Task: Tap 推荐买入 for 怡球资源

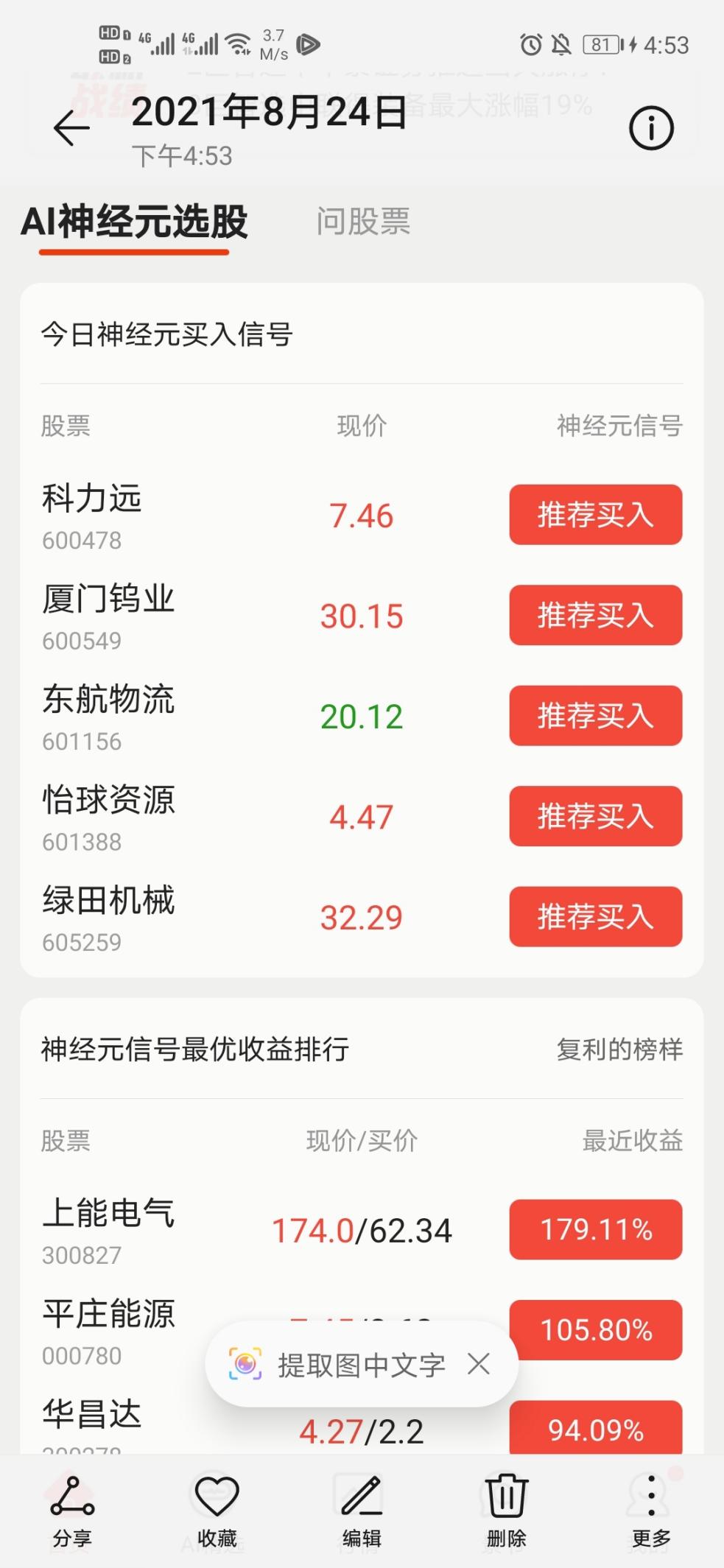Action: click(595, 816)
